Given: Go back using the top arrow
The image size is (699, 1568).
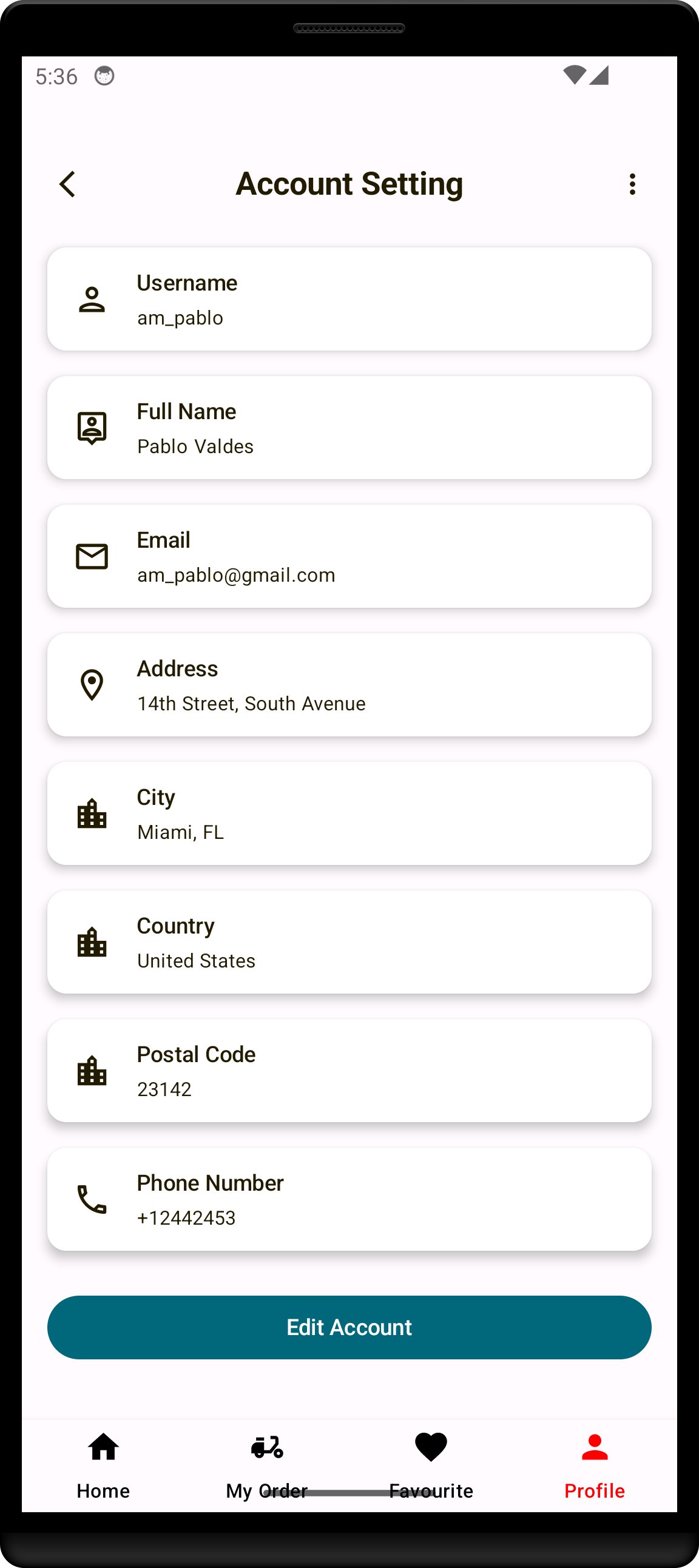Looking at the screenshot, I should (67, 184).
